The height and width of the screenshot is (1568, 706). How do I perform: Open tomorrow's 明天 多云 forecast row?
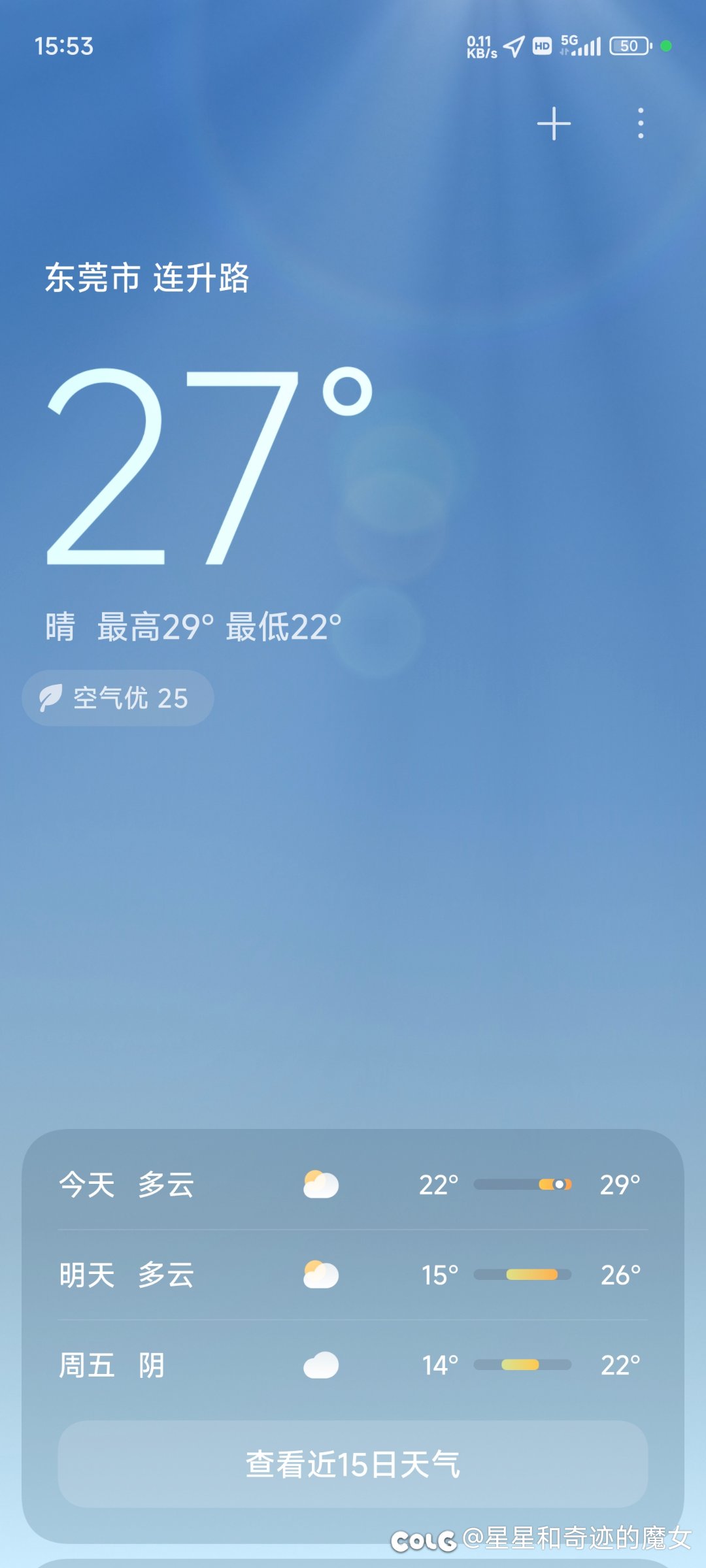pos(353,1275)
